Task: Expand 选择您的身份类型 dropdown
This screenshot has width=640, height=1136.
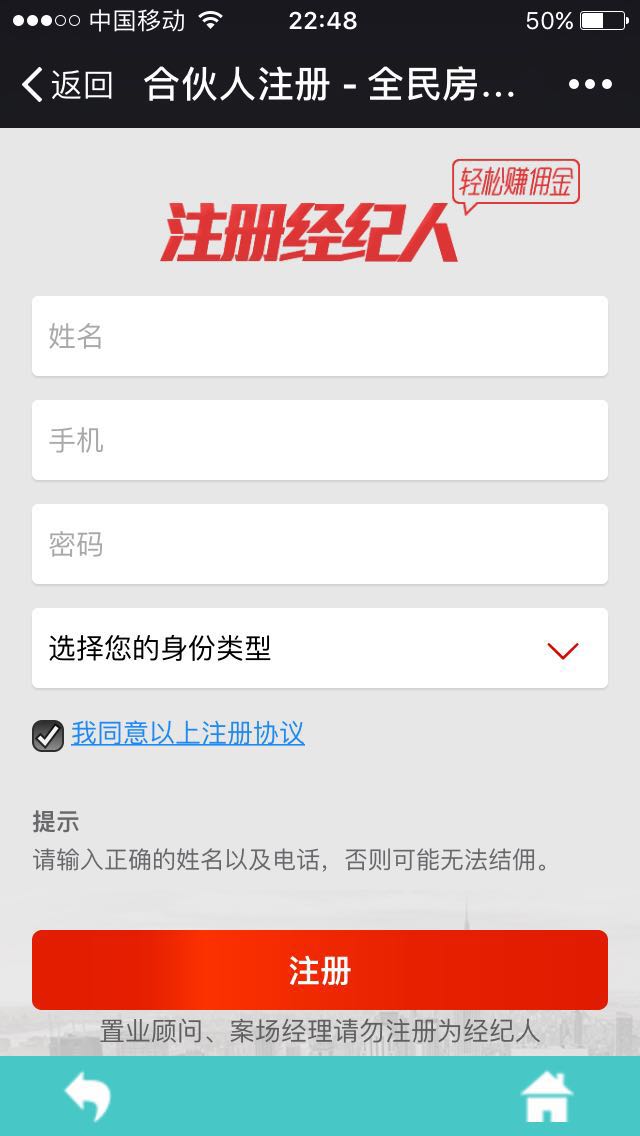Action: (320, 648)
